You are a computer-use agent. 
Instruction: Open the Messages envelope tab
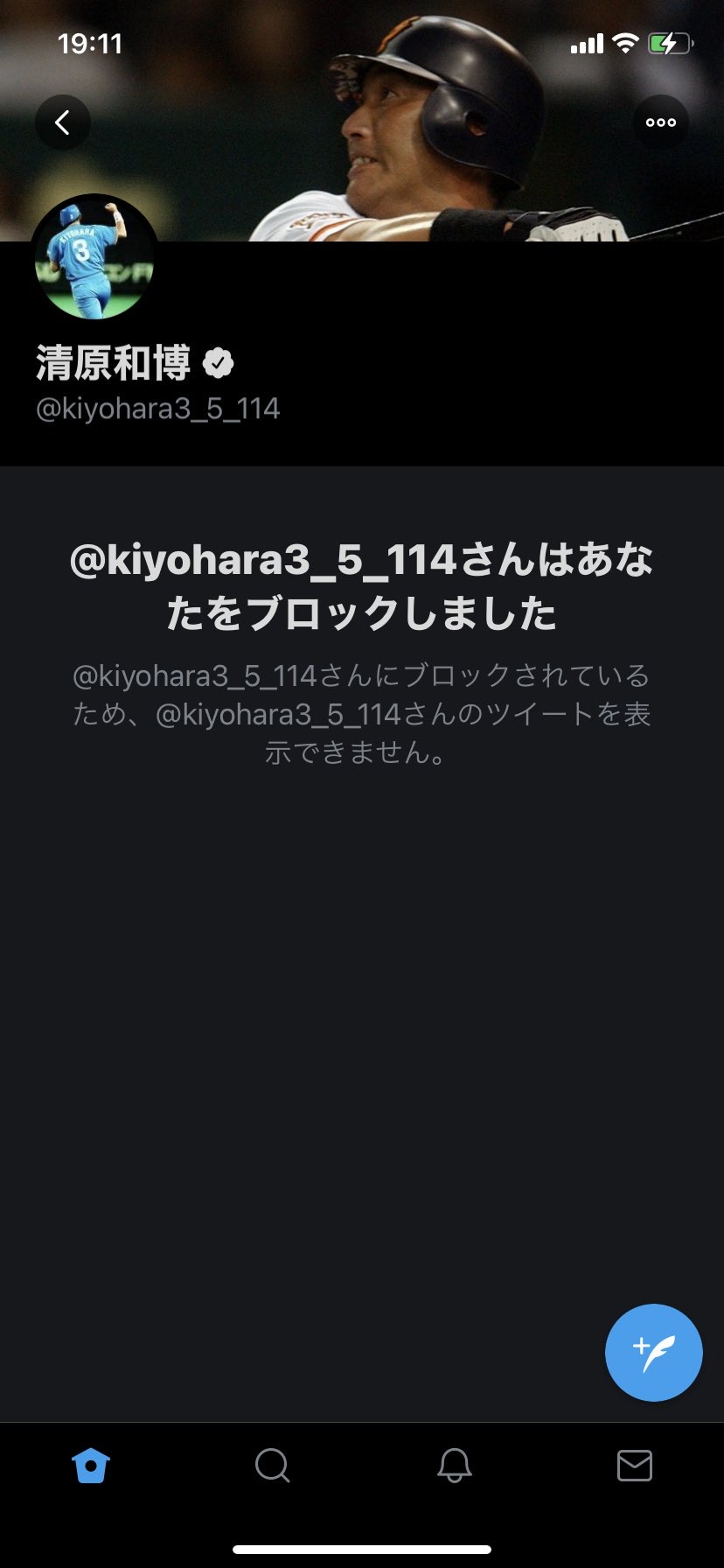[x=635, y=1466]
